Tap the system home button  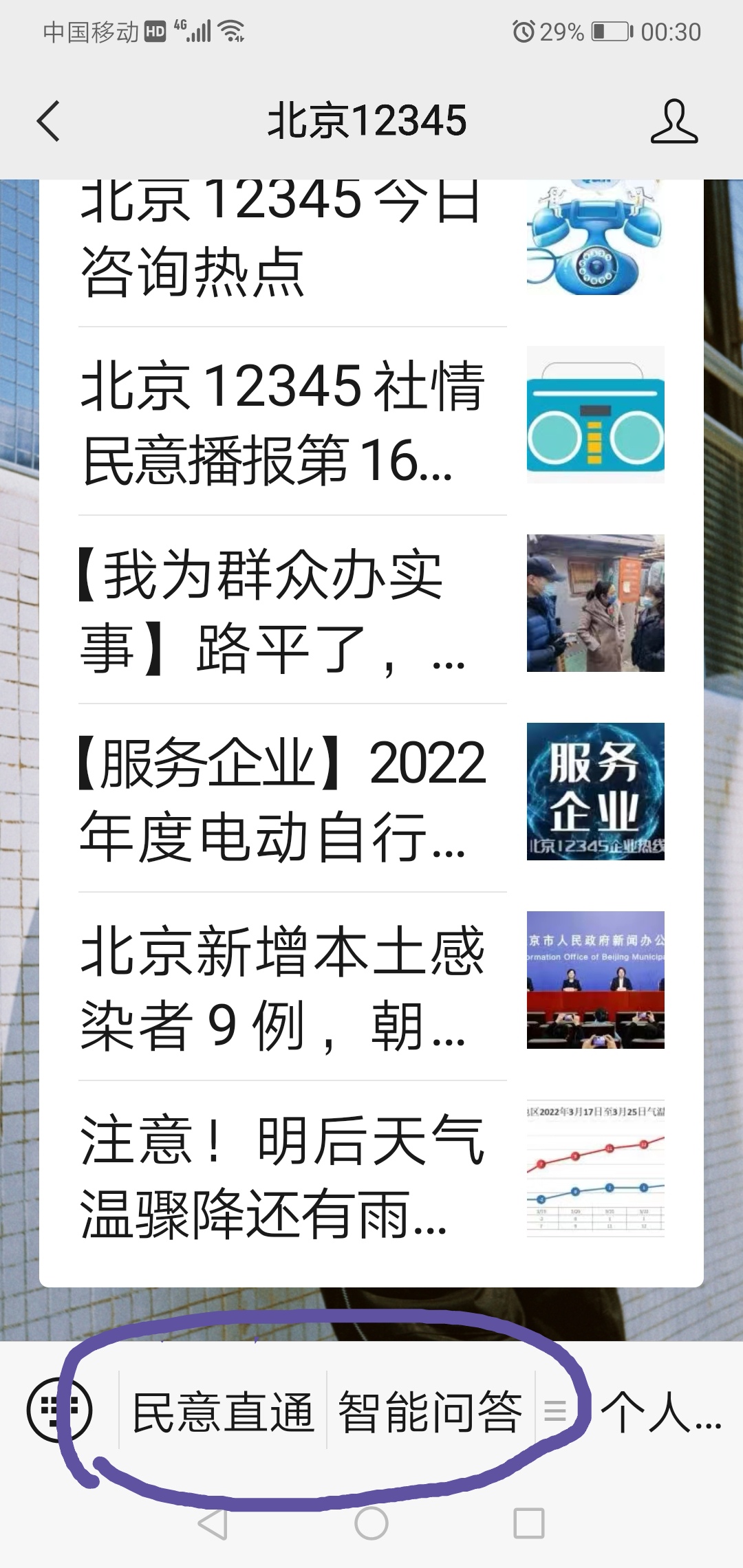coord(371,1523)
